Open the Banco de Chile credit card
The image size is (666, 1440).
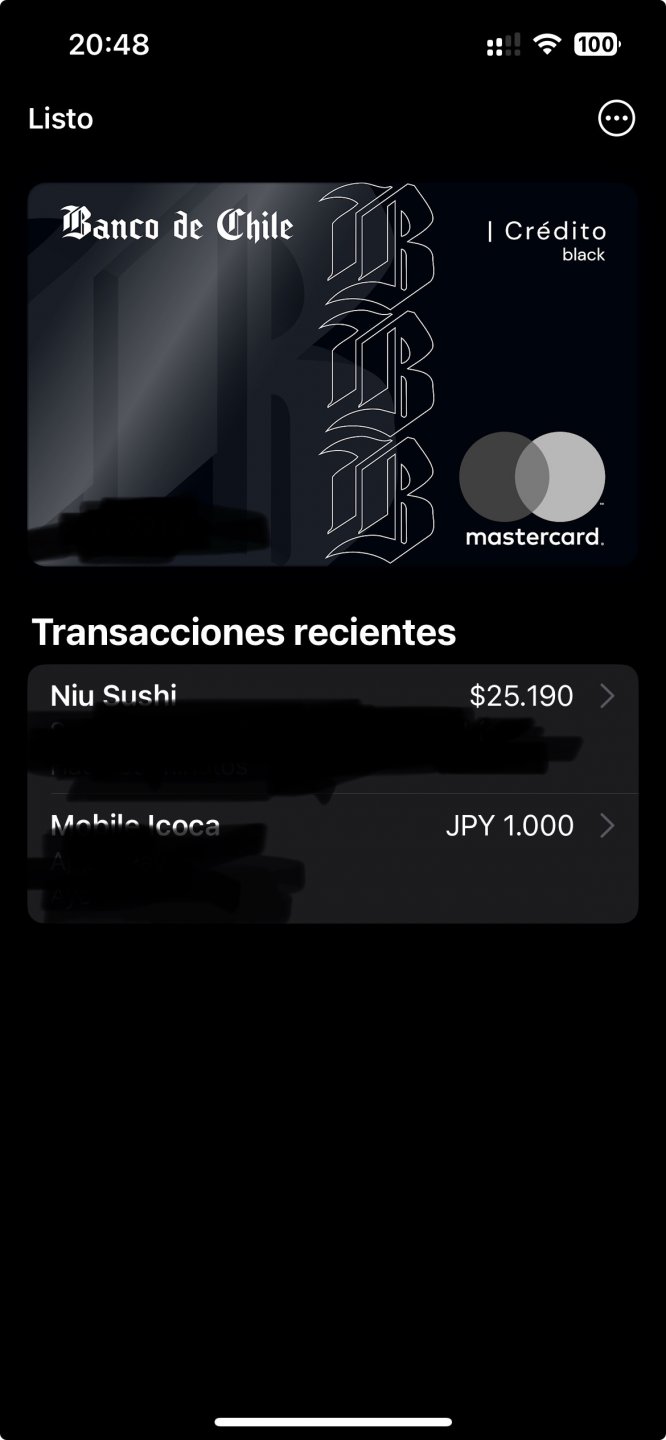[332, 374]
